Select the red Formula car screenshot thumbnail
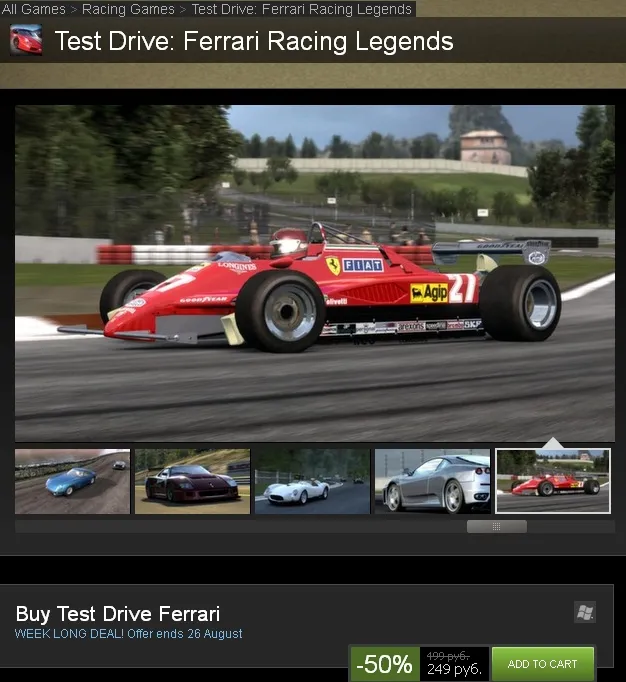This screenshot has height=682, width=626. [553, 481]
